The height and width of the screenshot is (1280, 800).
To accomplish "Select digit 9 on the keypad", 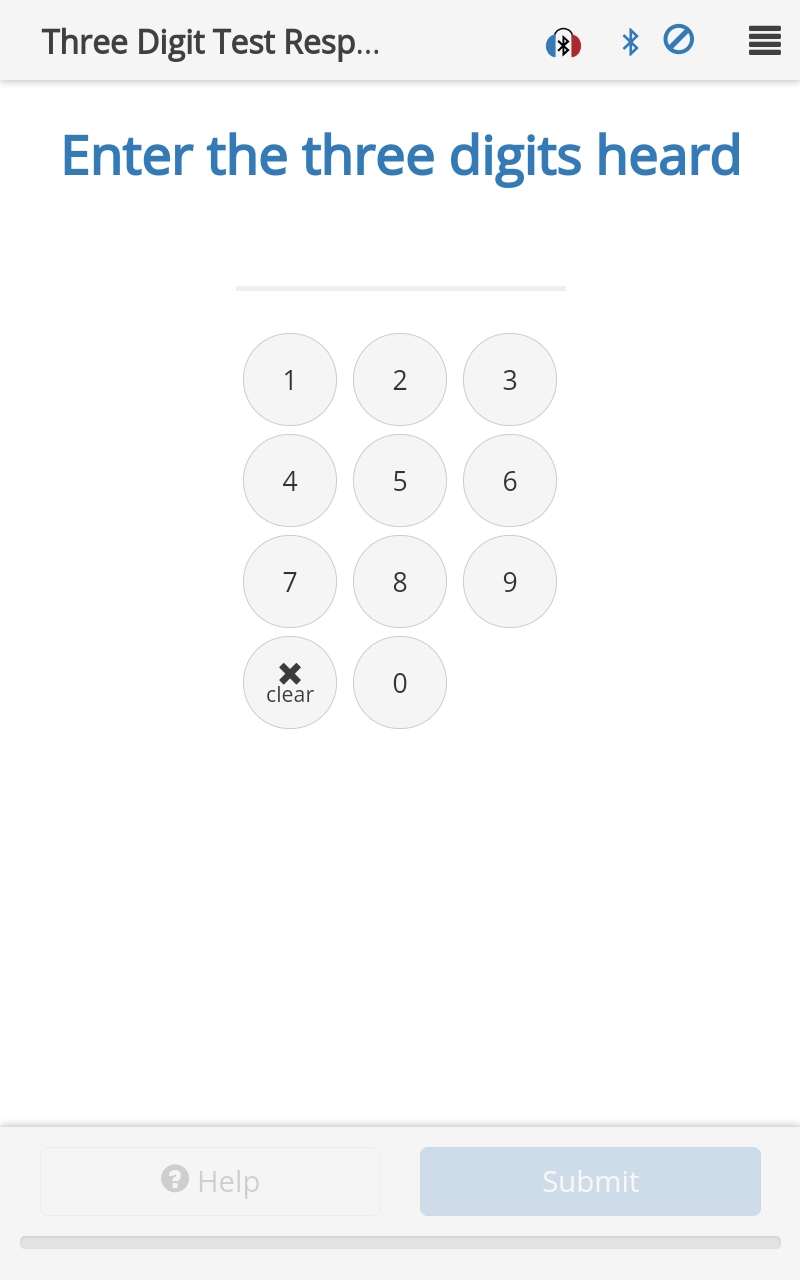I will point(510,582).
